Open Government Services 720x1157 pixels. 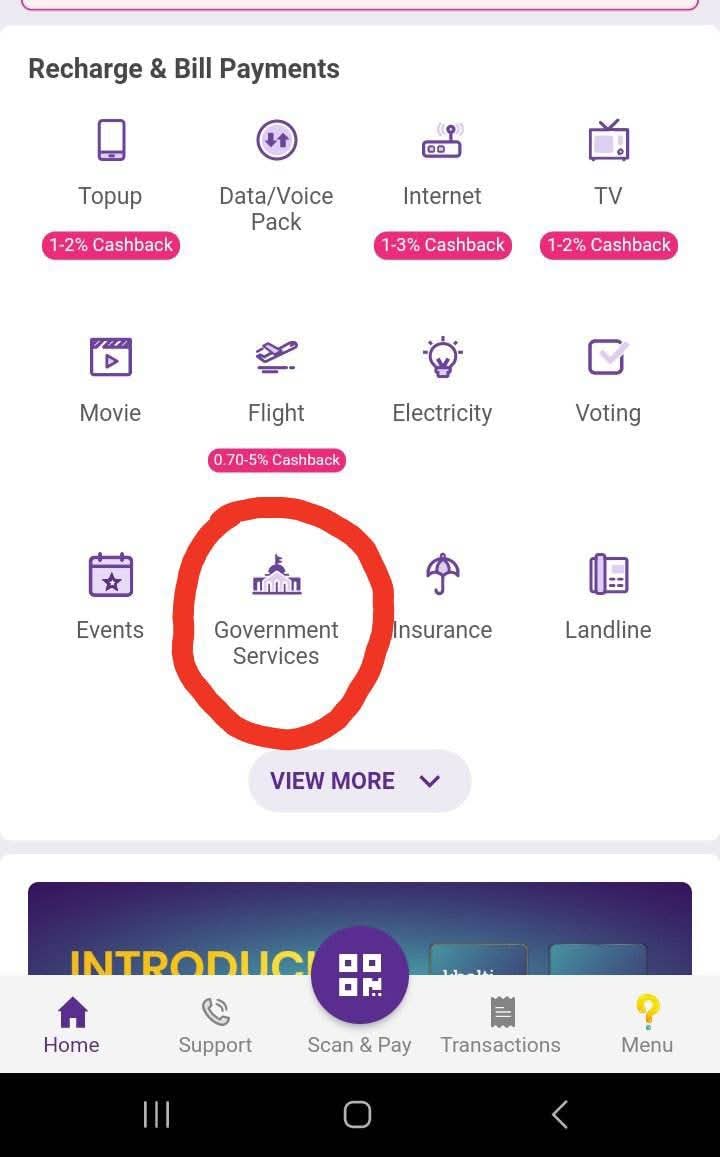coord(276,610)
